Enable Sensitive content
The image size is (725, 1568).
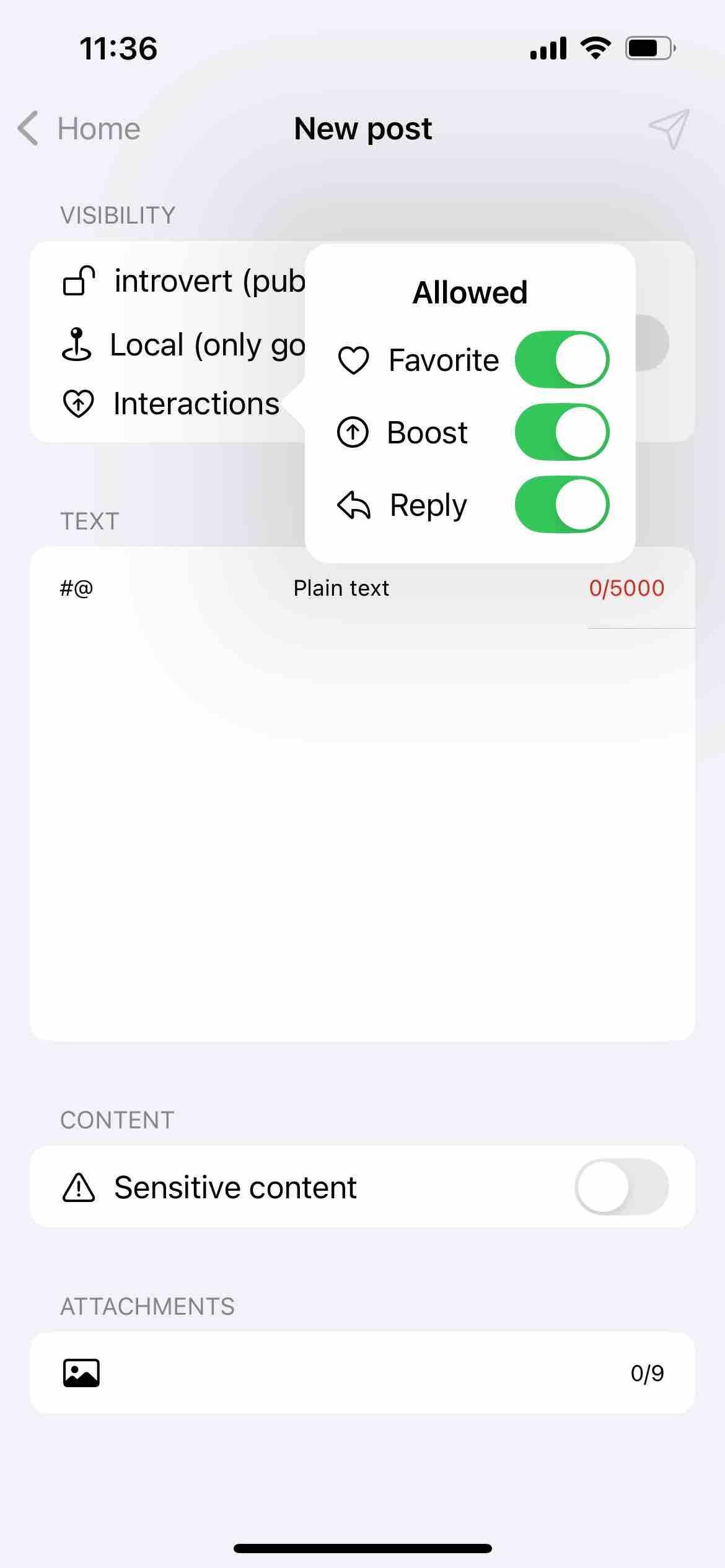point(622,1187)
